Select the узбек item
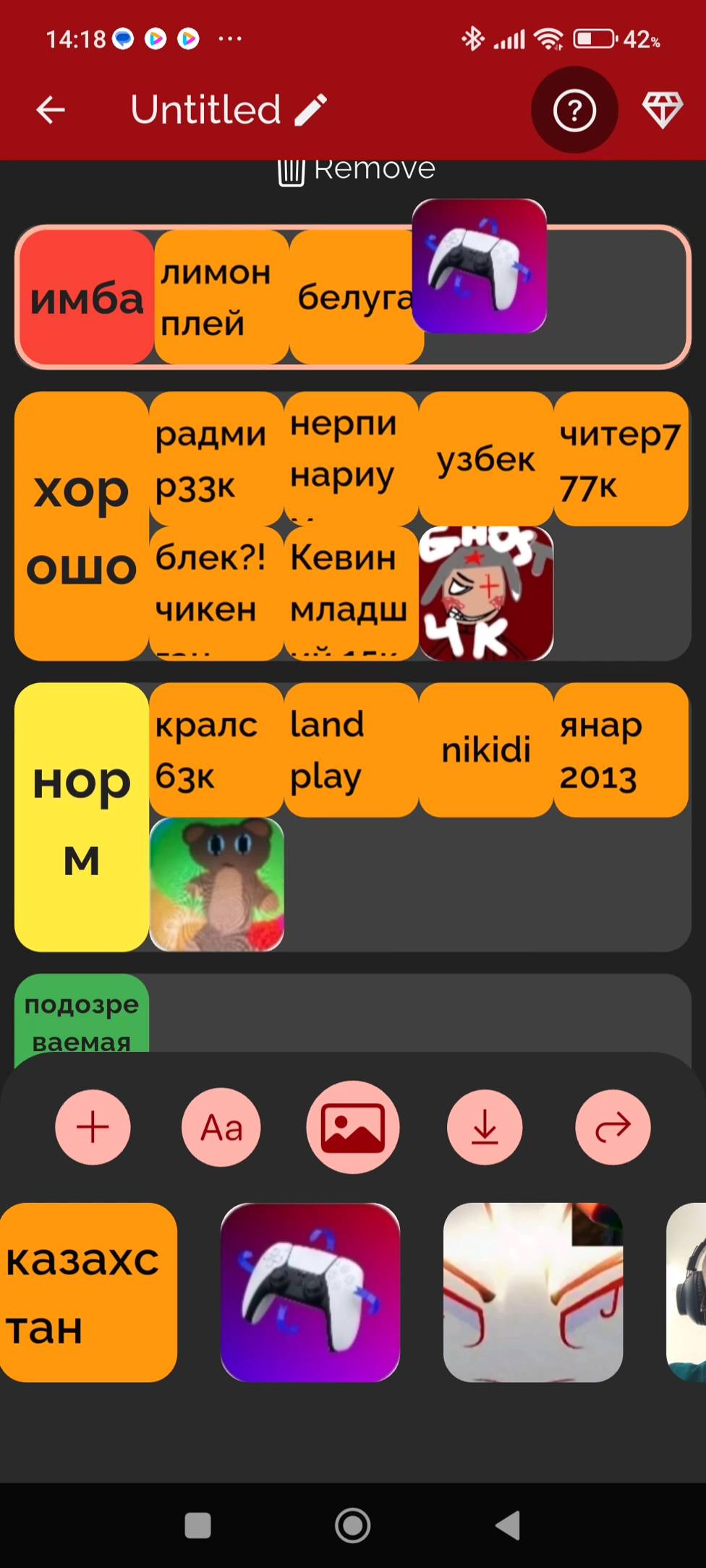706x1568 pixels. pos(485,459)
